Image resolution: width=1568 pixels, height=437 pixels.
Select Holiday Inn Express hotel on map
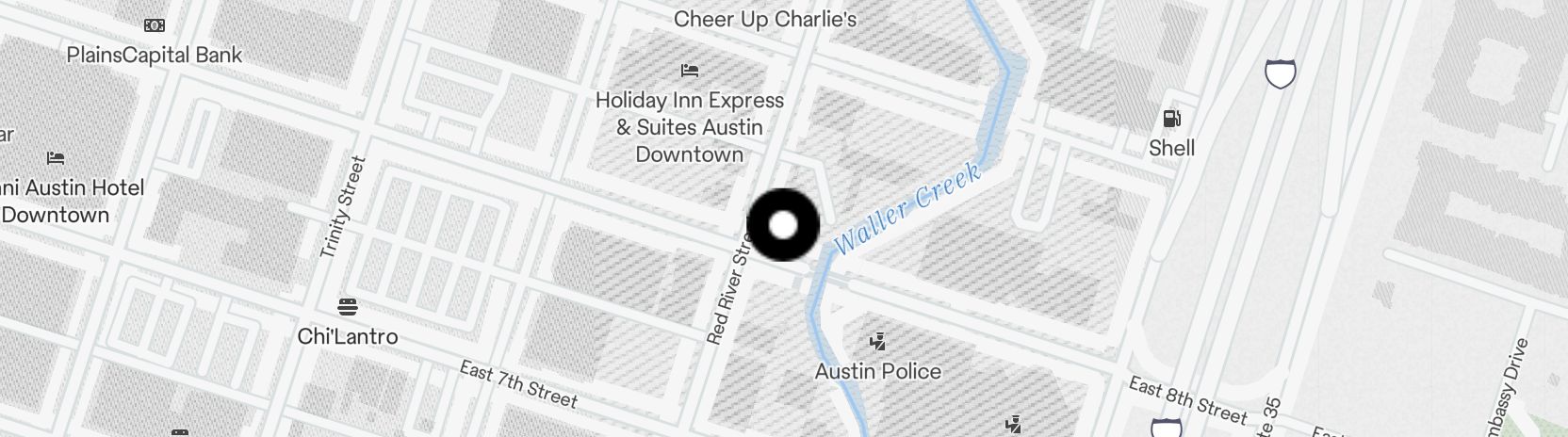point(690,71)
